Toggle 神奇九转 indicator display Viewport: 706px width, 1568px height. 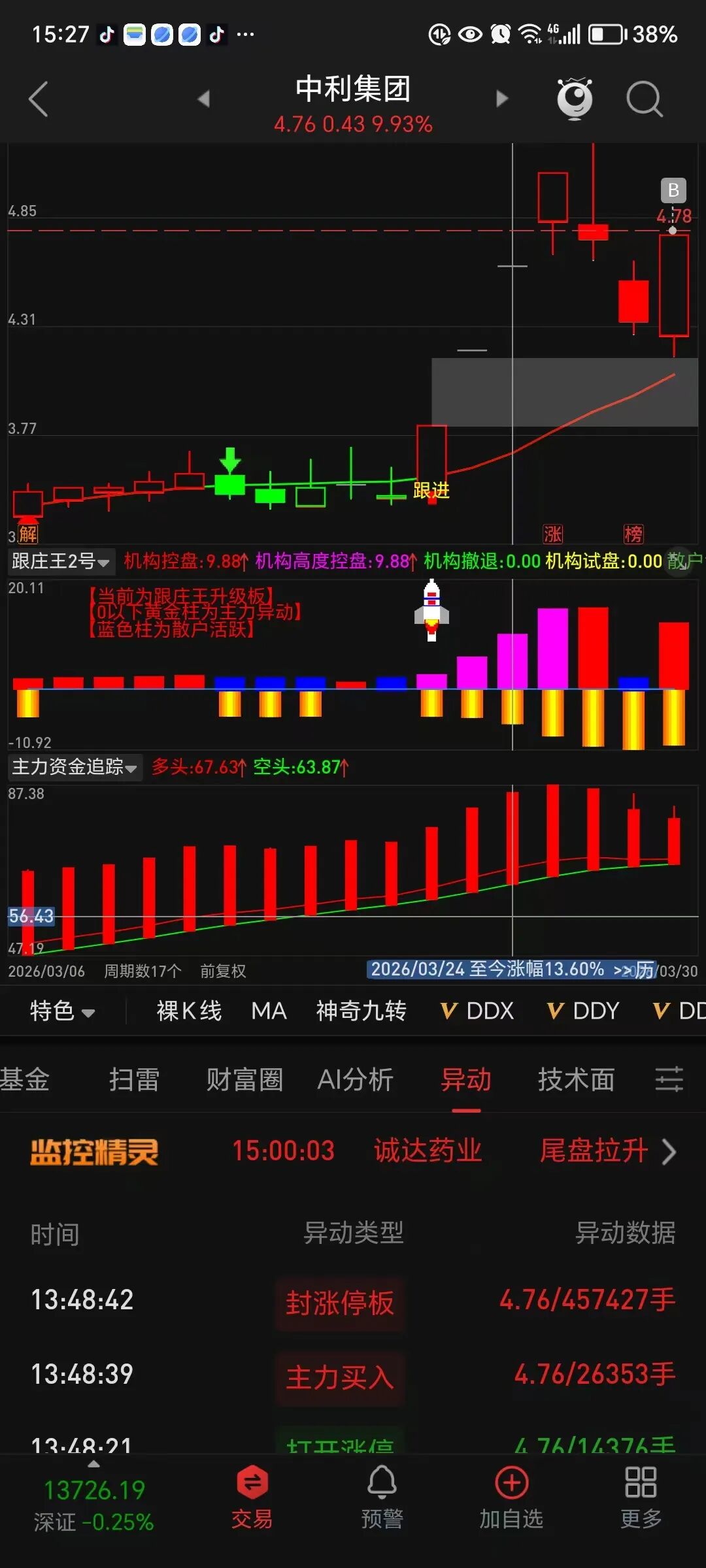pos(361,1010)
